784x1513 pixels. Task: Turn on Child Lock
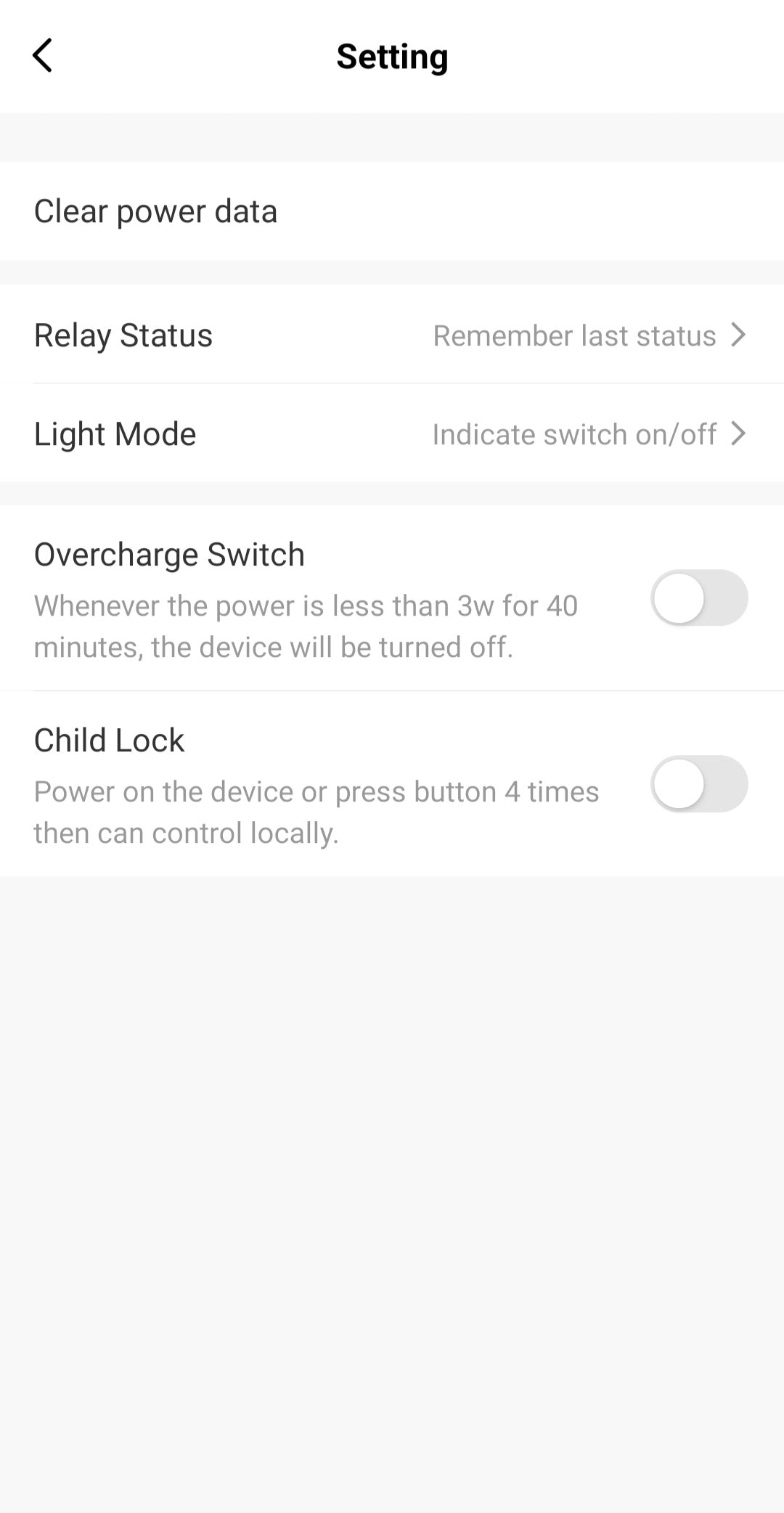click(x=698, y=784)
